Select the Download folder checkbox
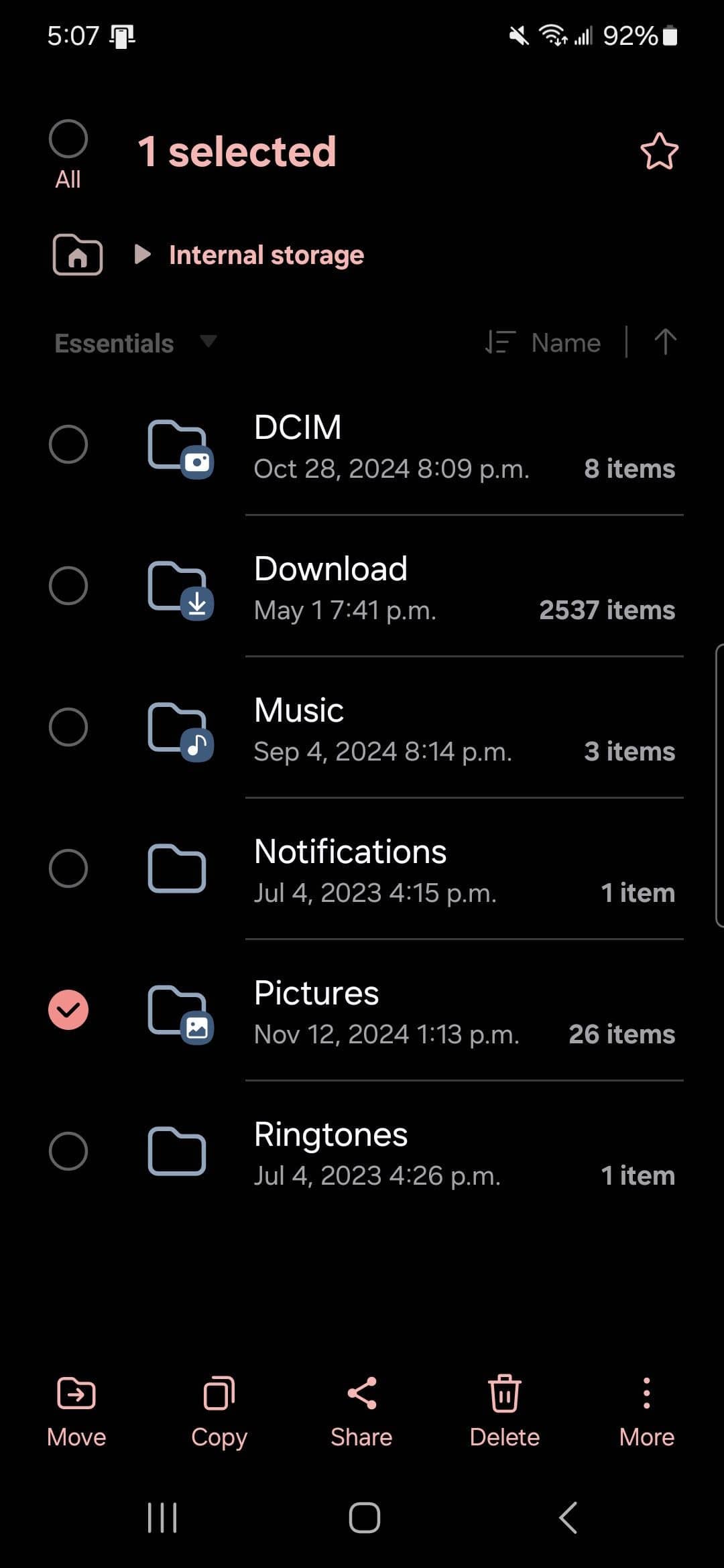 point(68,585)
